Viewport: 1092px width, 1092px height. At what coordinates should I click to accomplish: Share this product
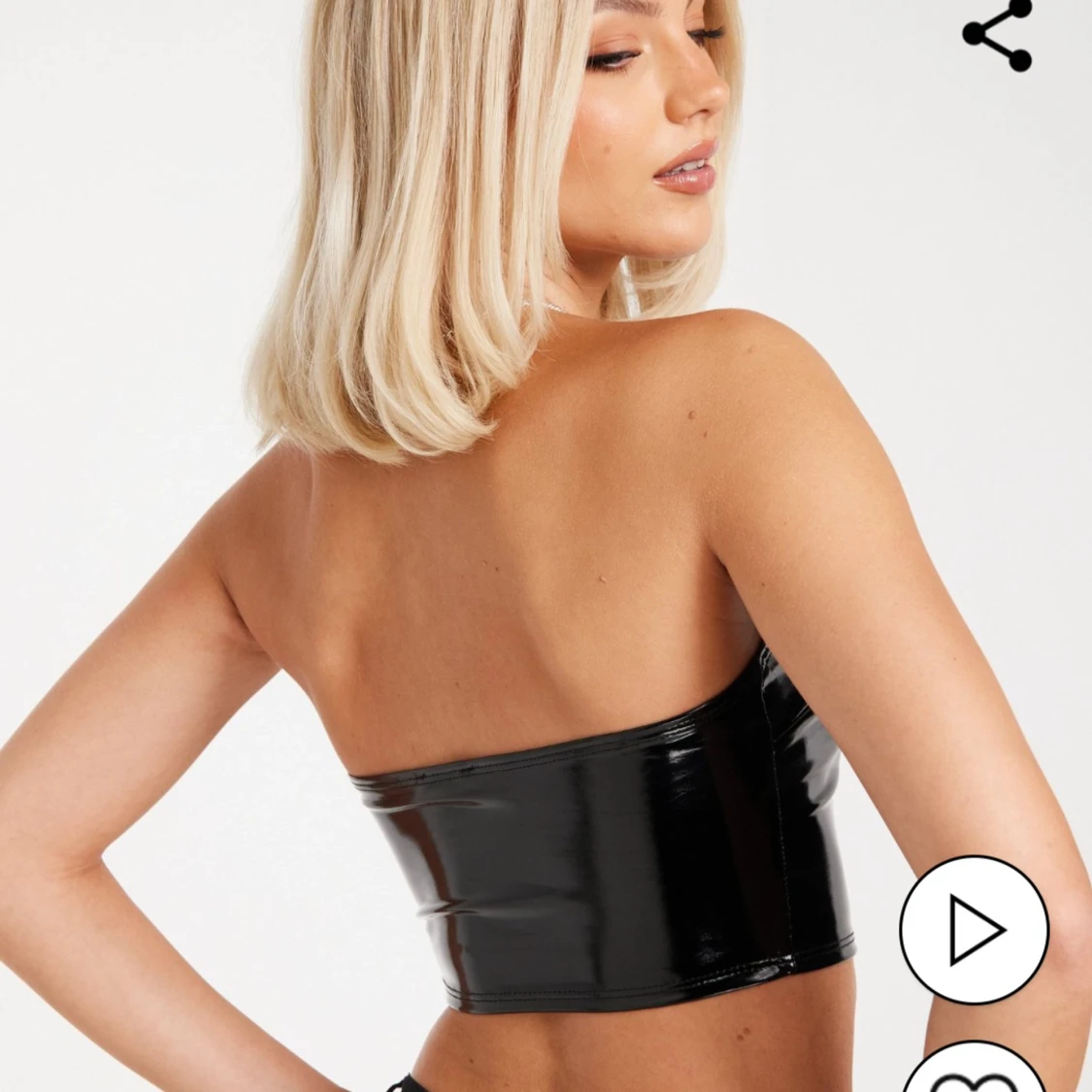pos(997,35)
